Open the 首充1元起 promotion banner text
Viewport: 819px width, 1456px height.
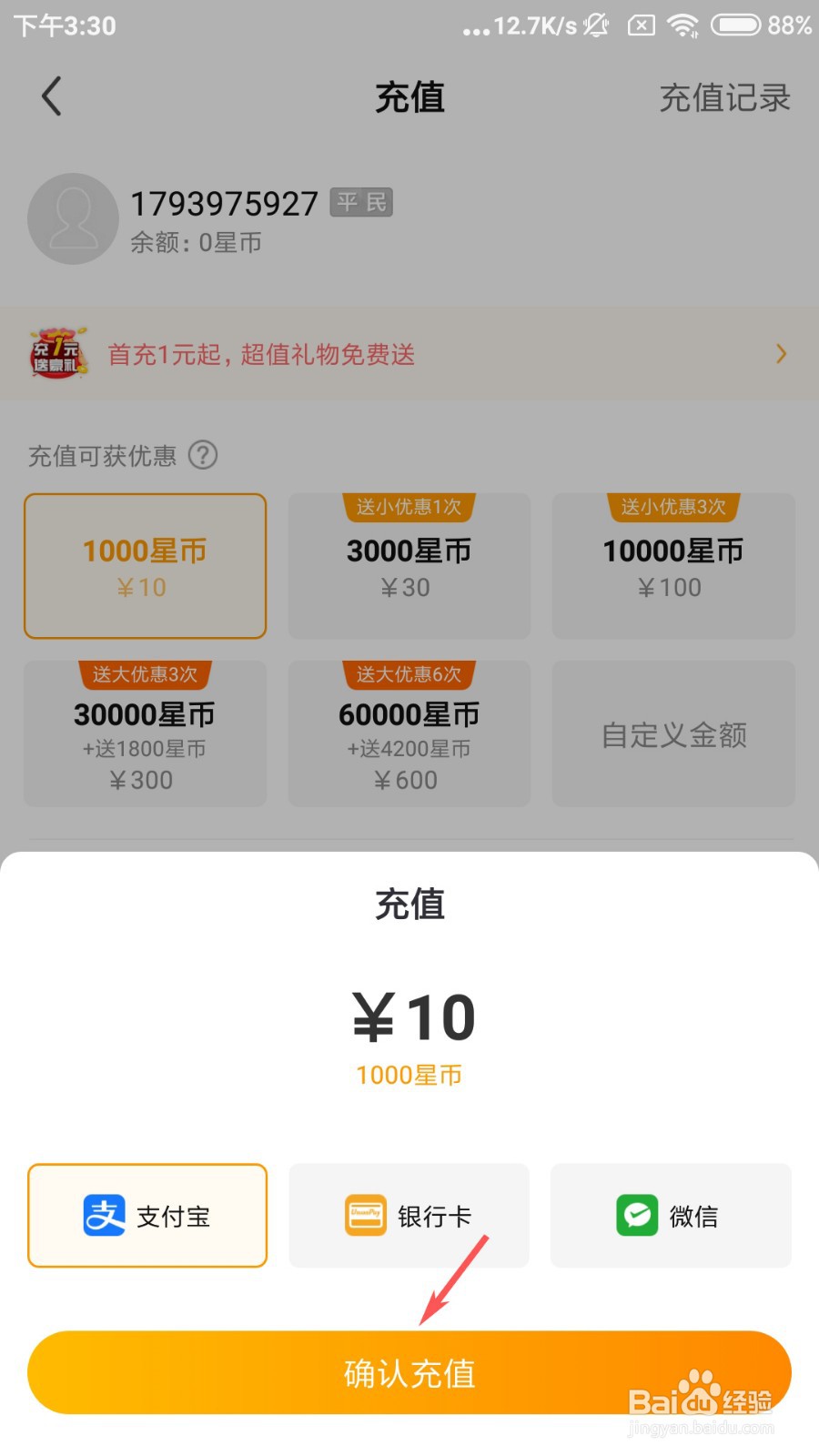pos(261,354)
